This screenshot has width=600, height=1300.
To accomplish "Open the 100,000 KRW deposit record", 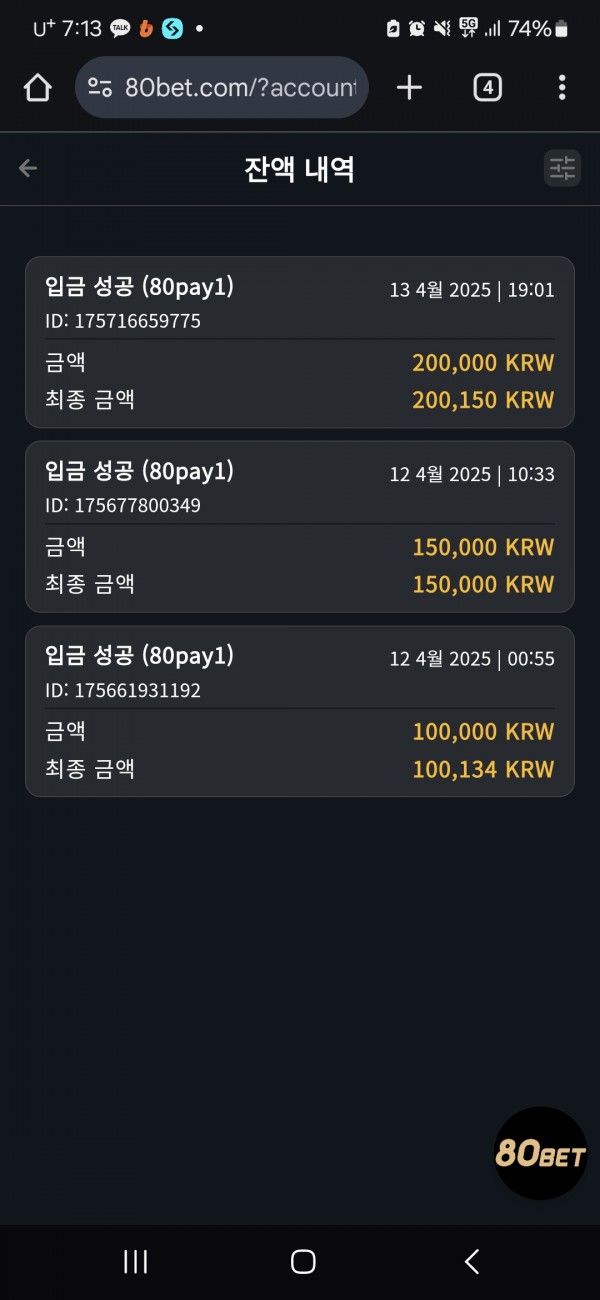I will 300,712.
